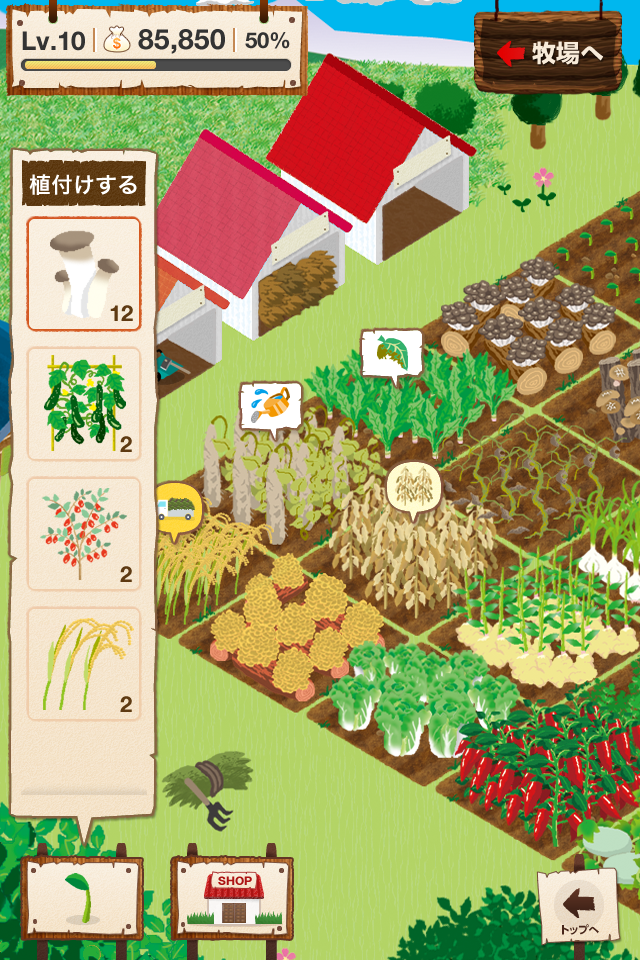Screen dimensions: 640x960
Task: Choose the cherry tomato seed
Action: [83, 533]
